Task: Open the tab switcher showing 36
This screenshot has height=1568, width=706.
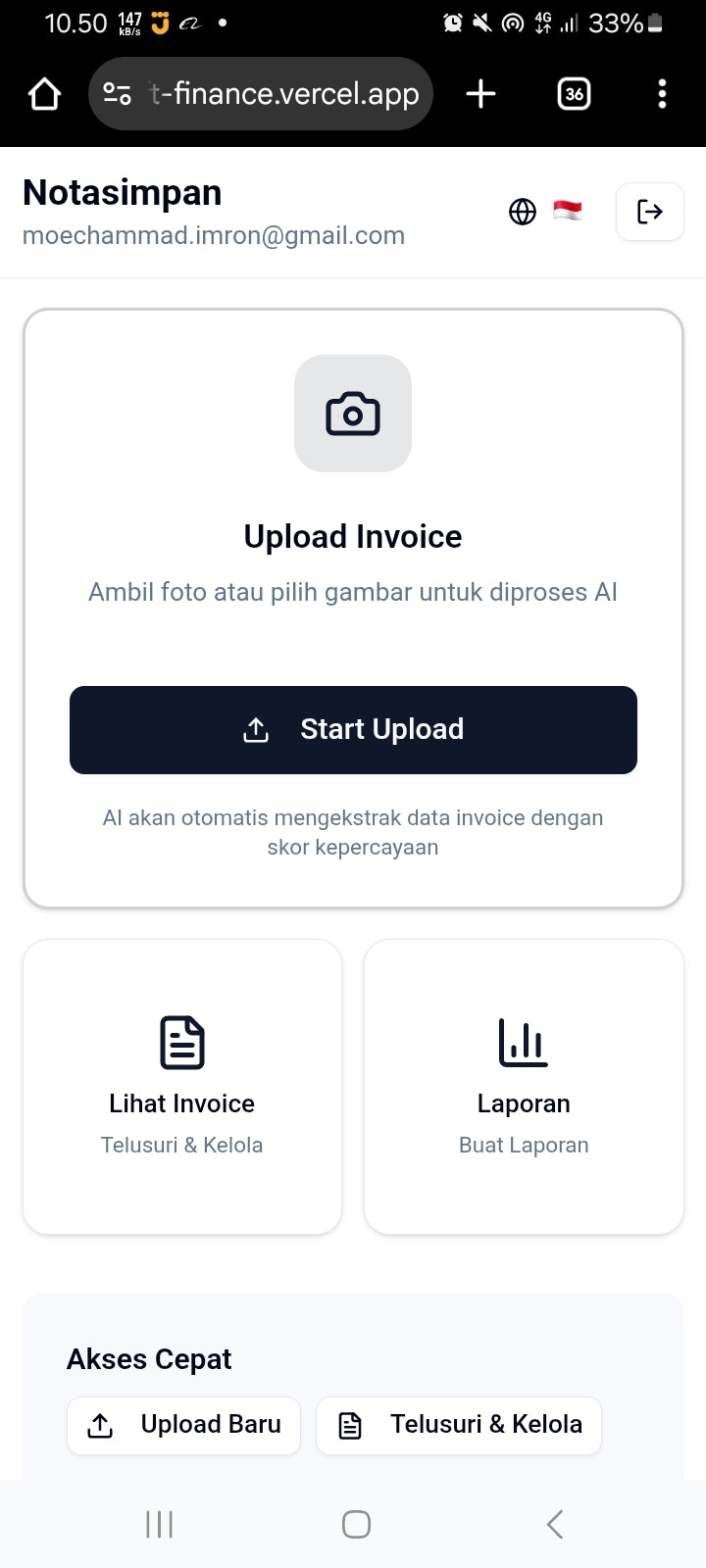Action: point(574,94)
